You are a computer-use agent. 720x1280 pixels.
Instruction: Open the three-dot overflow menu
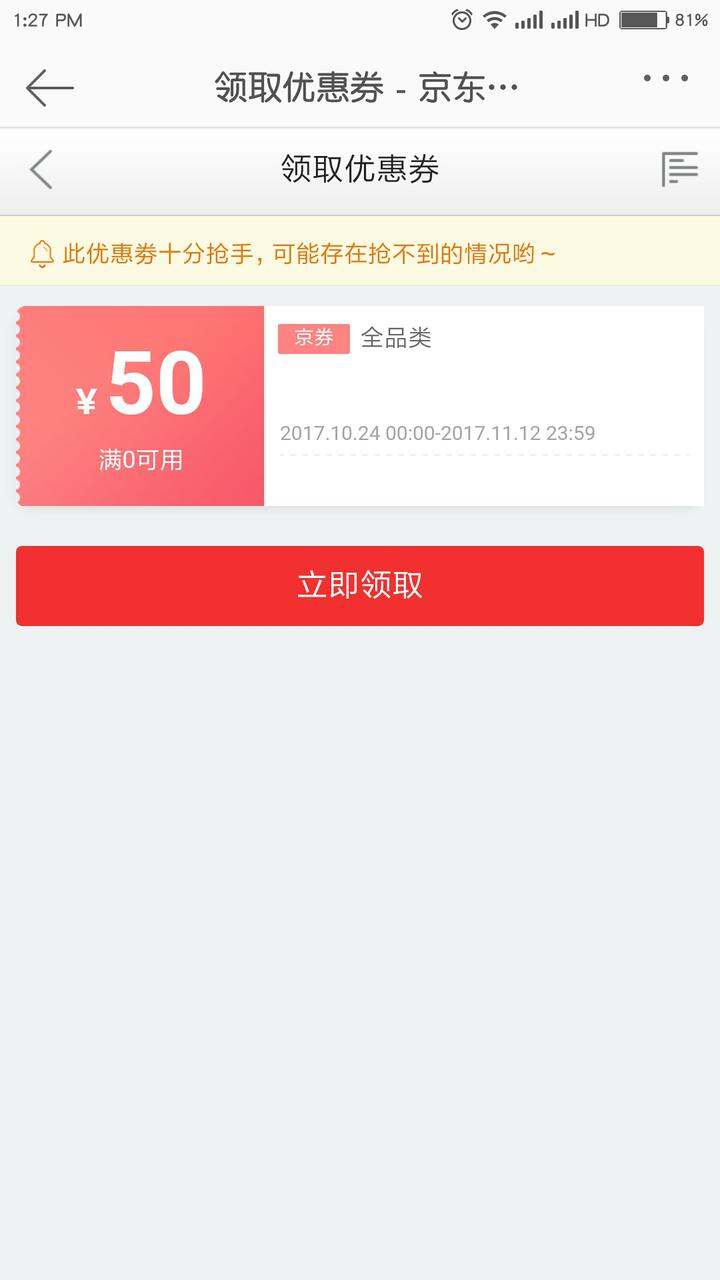pos(666,78)
